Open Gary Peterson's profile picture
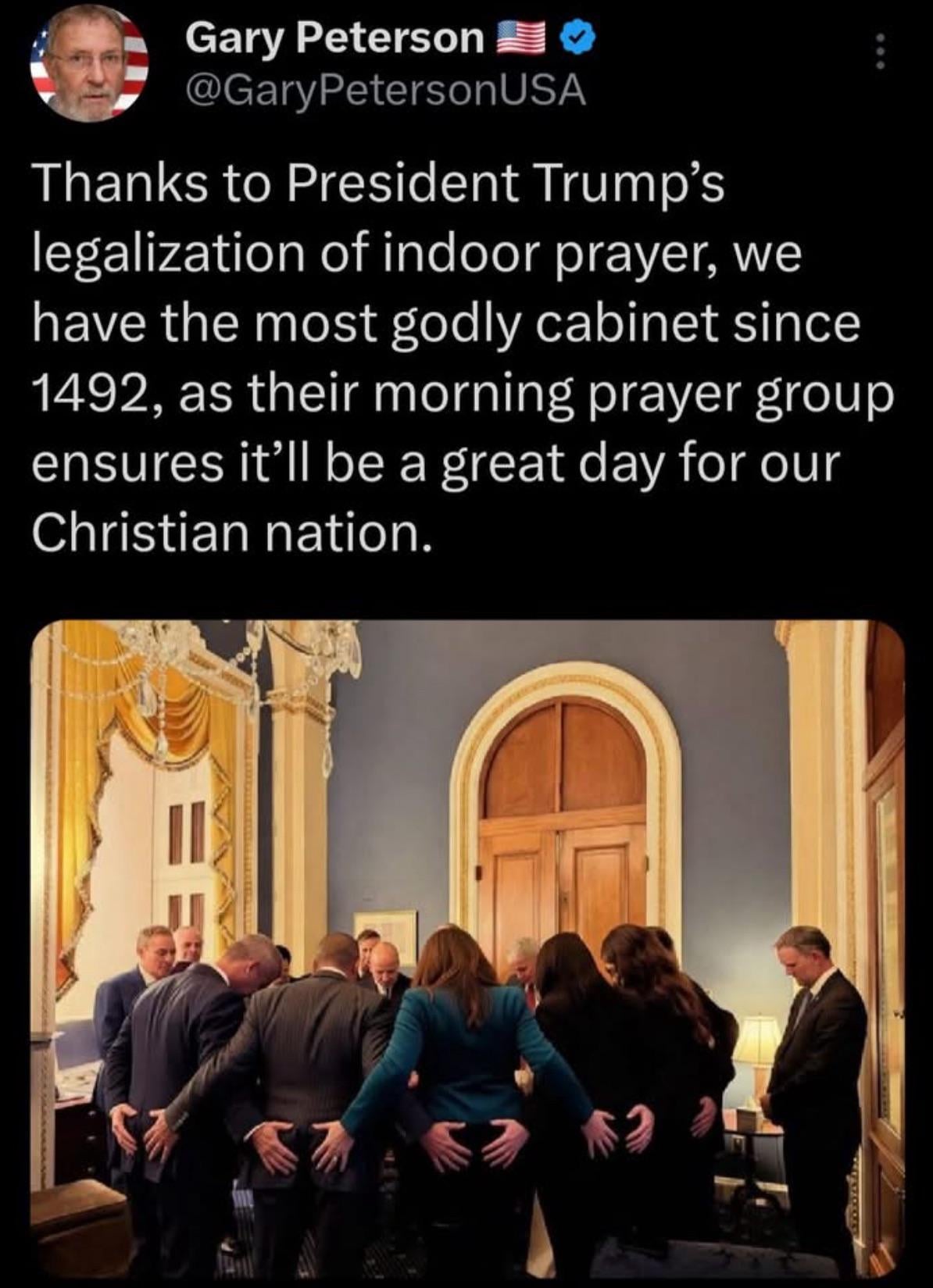933x1288 pixels. 89,64
